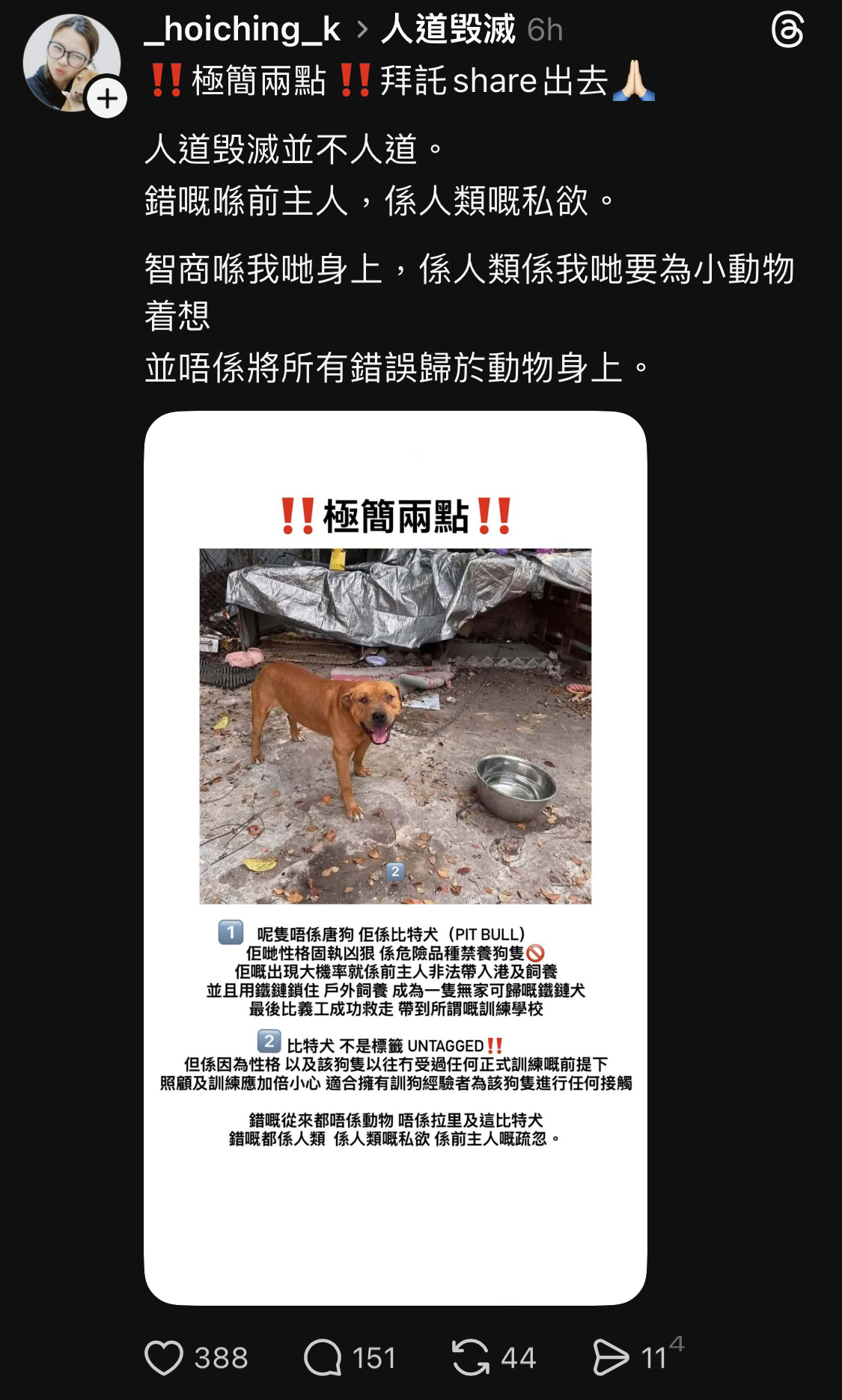Image resolution: width=842 pixels, height=1400 pixels.
Task: Open _hoiching_k's profile picture
Action: (71, 63)
